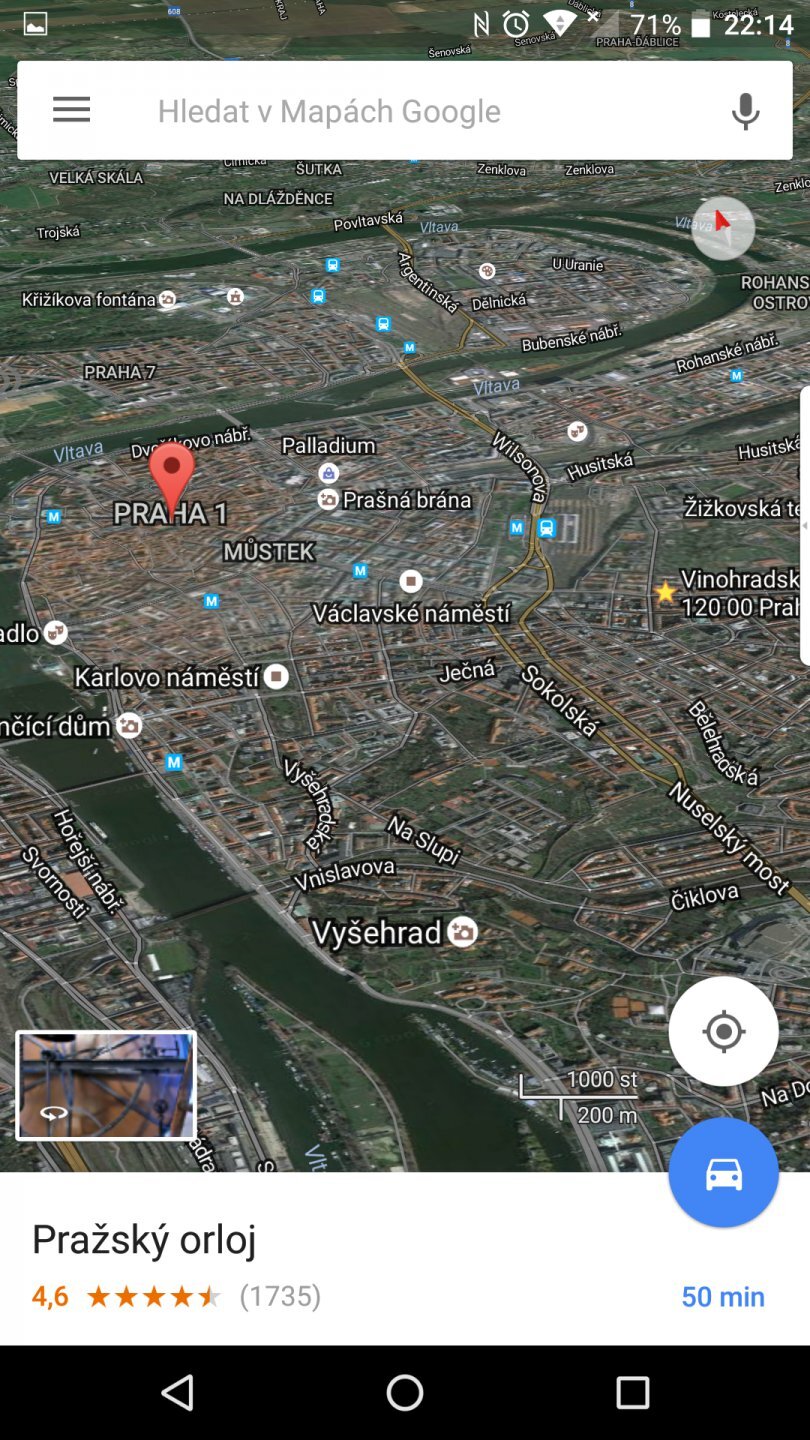This screenshot has width=810, height=1440.
Task: Select the red pin on Praha 1
Action: point(171,475)
